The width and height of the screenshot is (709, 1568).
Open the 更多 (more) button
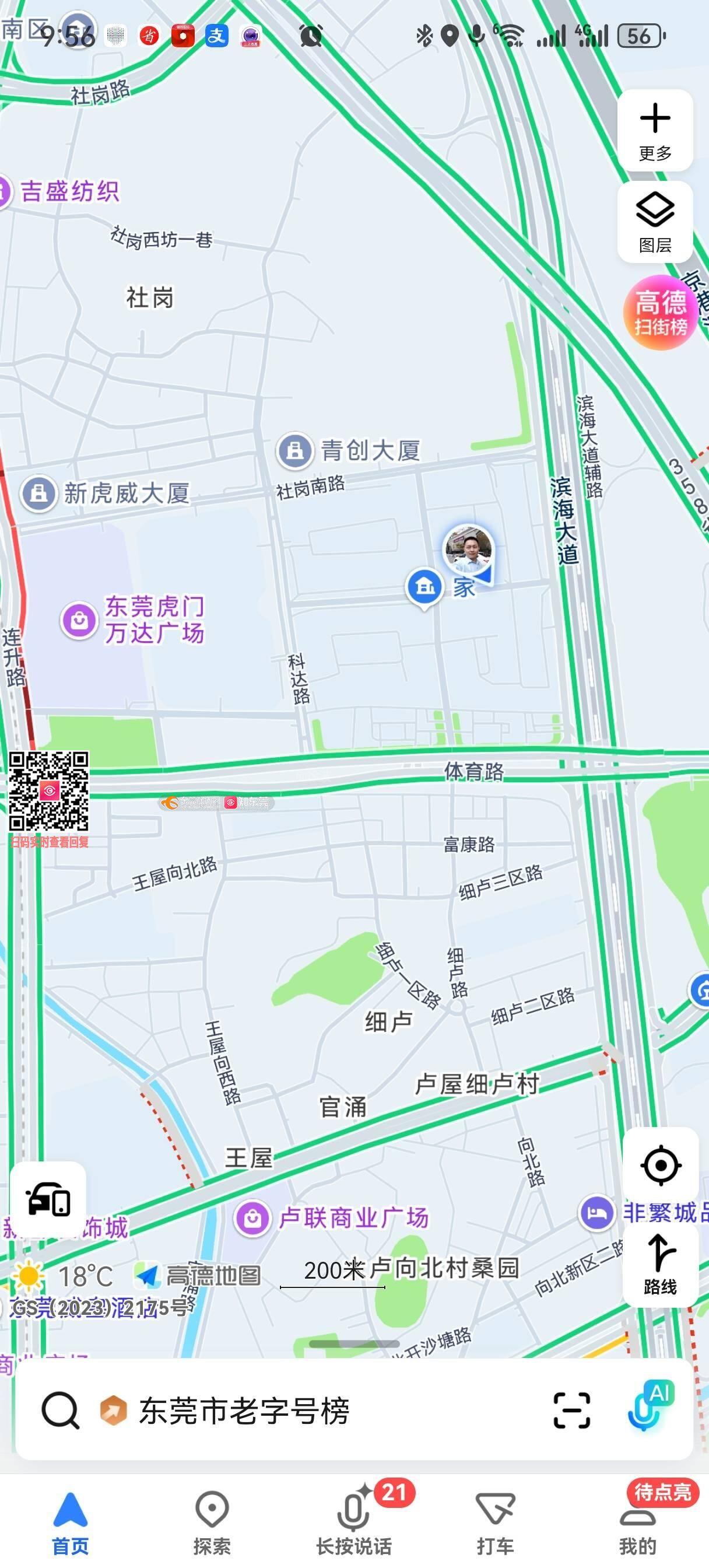[655, 129]
